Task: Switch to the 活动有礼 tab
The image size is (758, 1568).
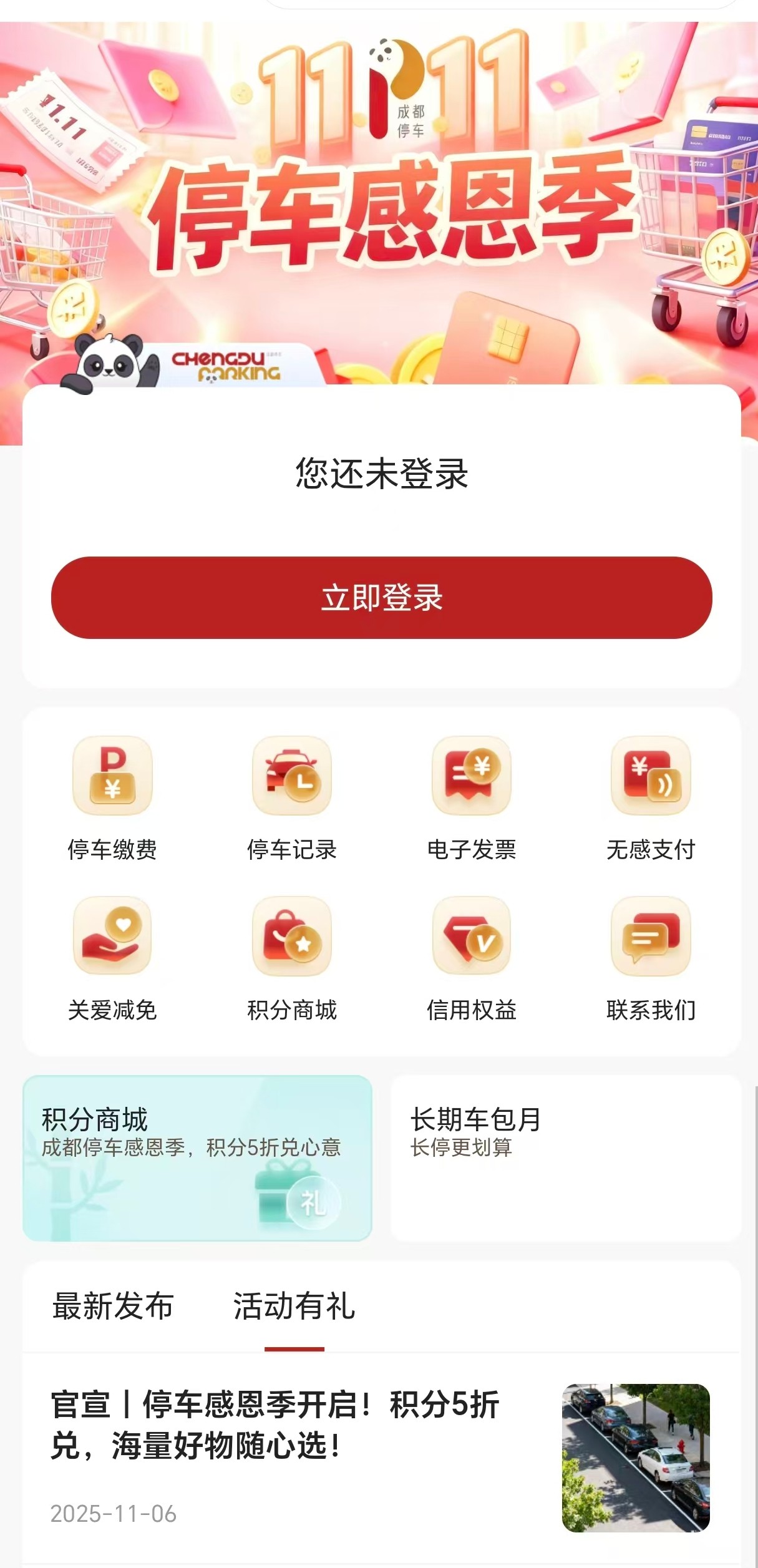Action: click(294, 1307)
